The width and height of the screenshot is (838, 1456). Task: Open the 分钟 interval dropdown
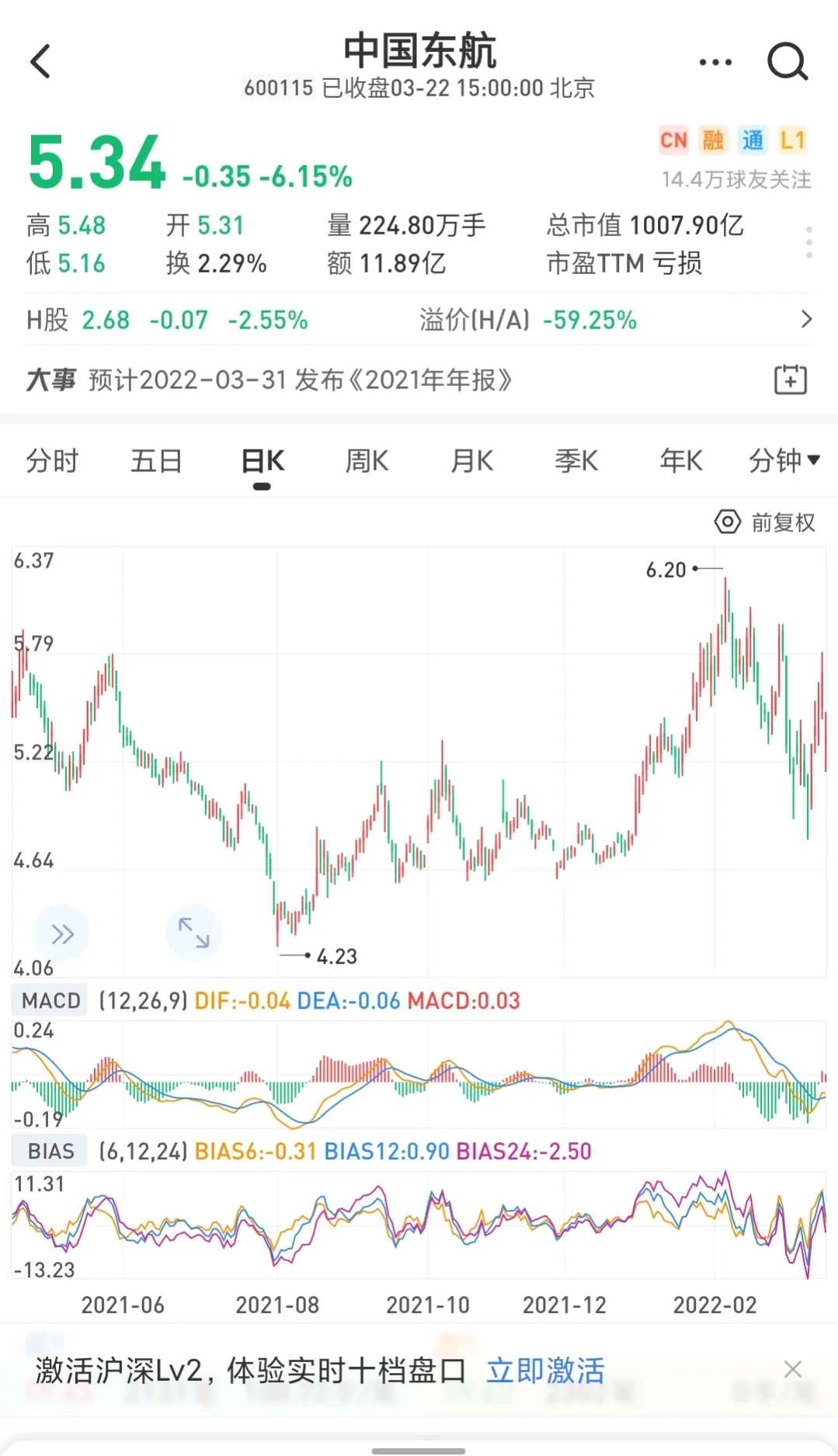(784, 461)
